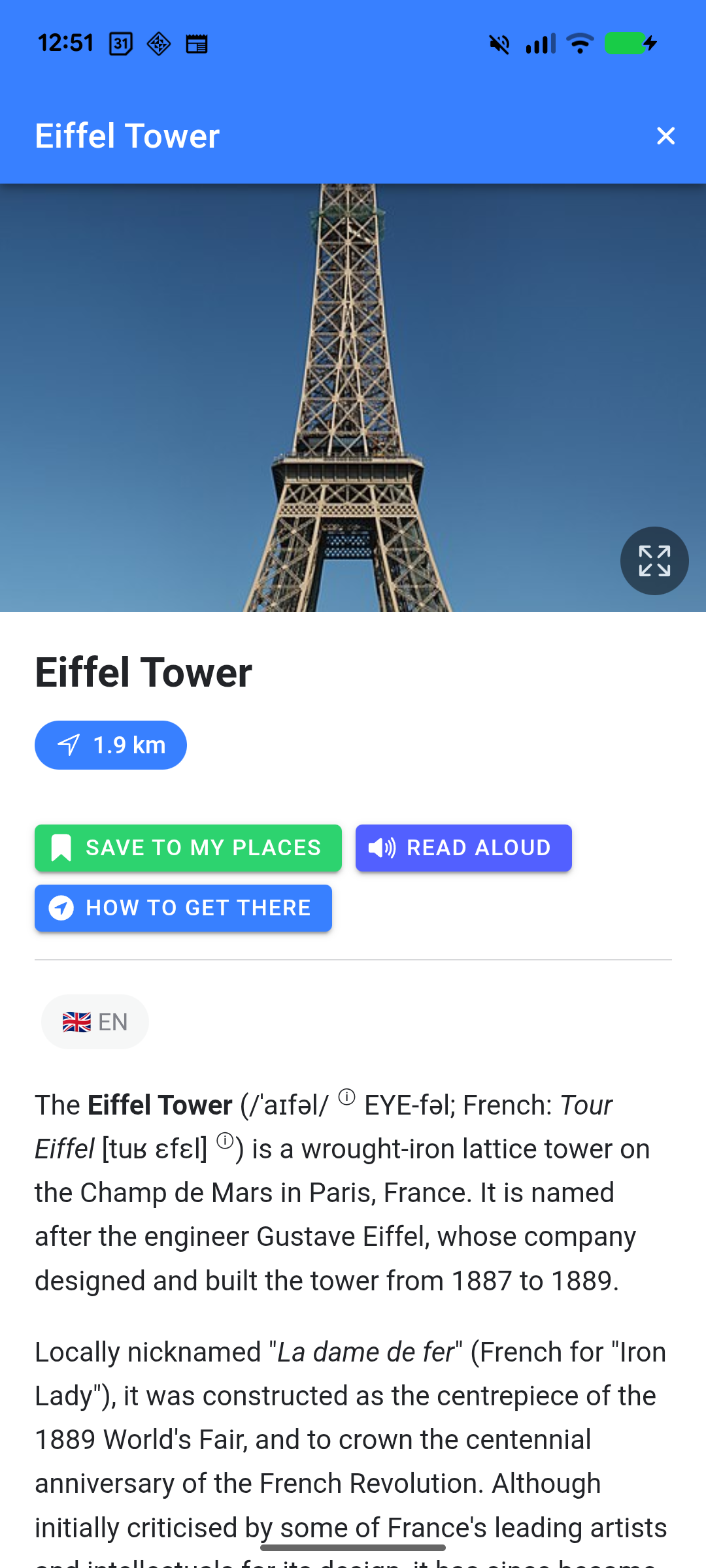Start Read Aloud for this article
Image resolution: width=706 pixels, height=1568 pixels.
(x=463, y=848)
